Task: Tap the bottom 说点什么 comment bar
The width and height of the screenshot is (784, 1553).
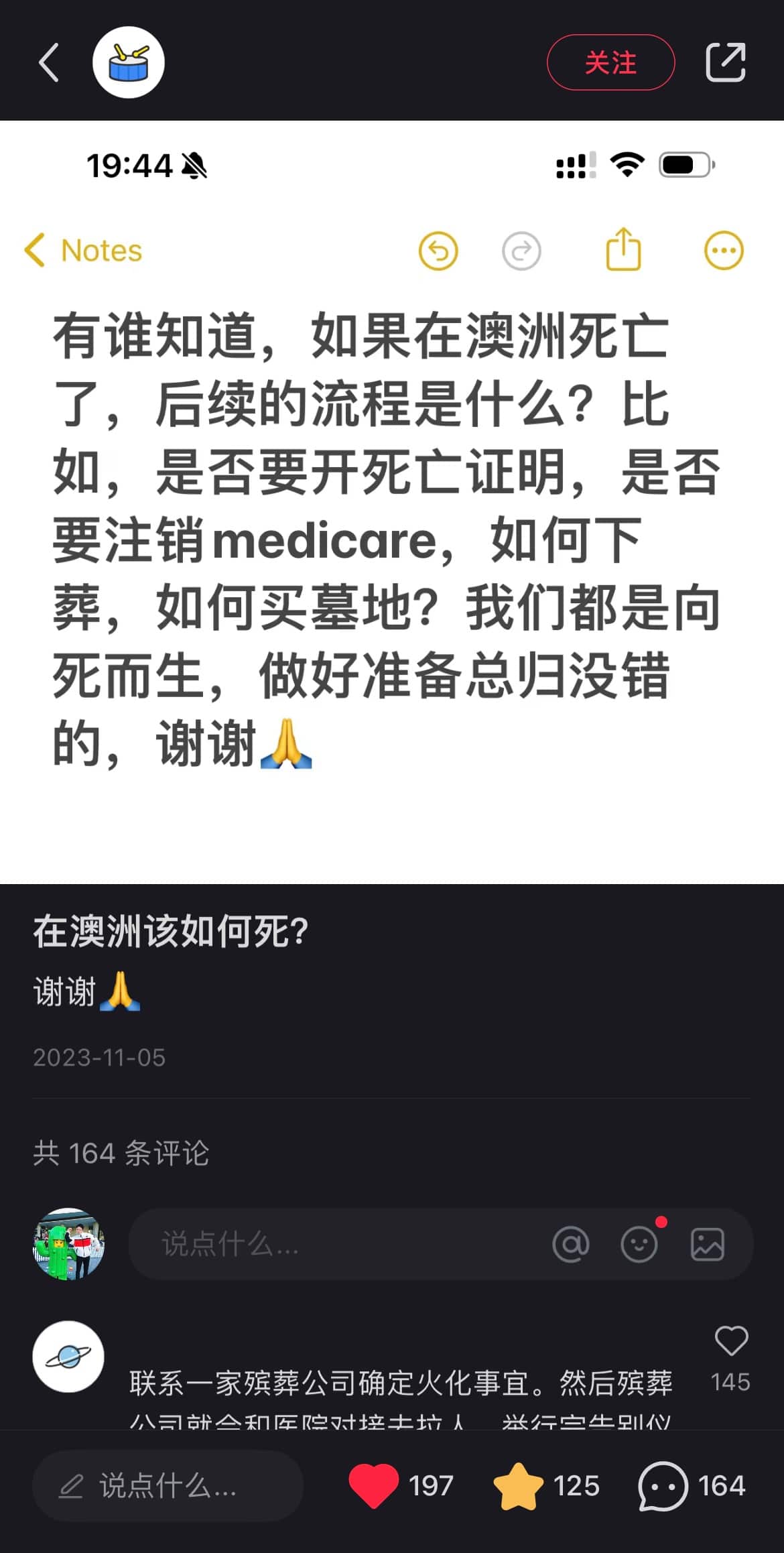Action: 168,1486
